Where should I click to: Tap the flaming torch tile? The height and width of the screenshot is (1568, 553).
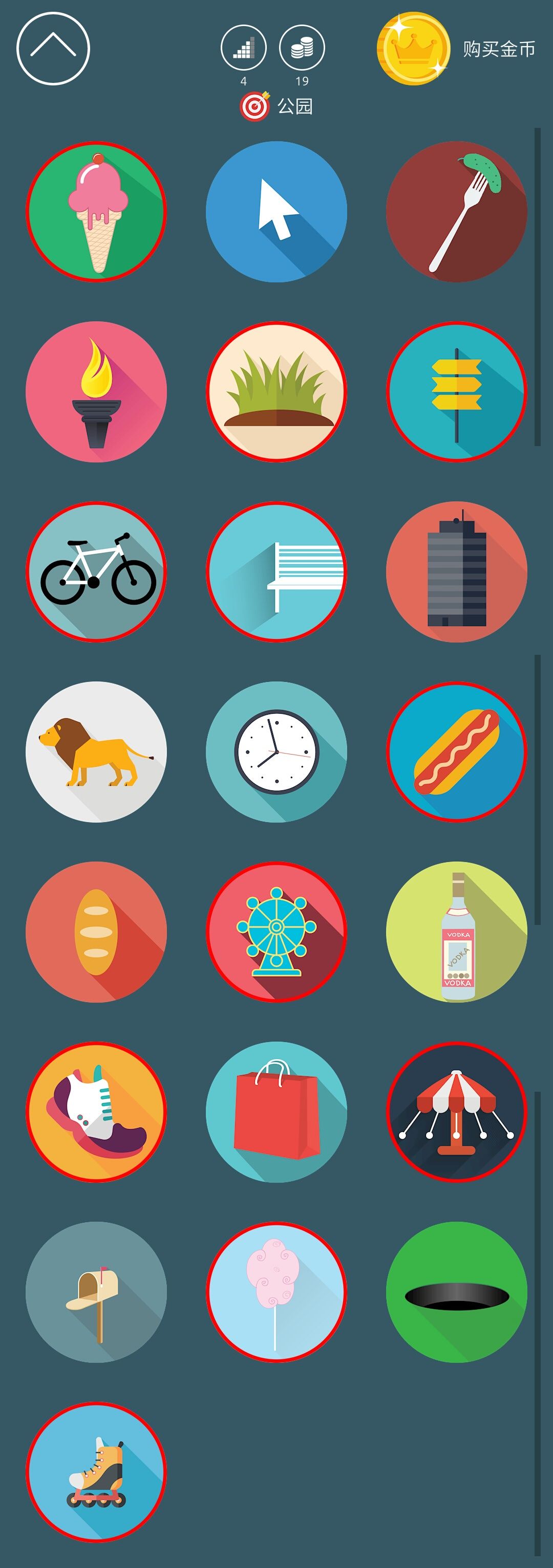96,392
